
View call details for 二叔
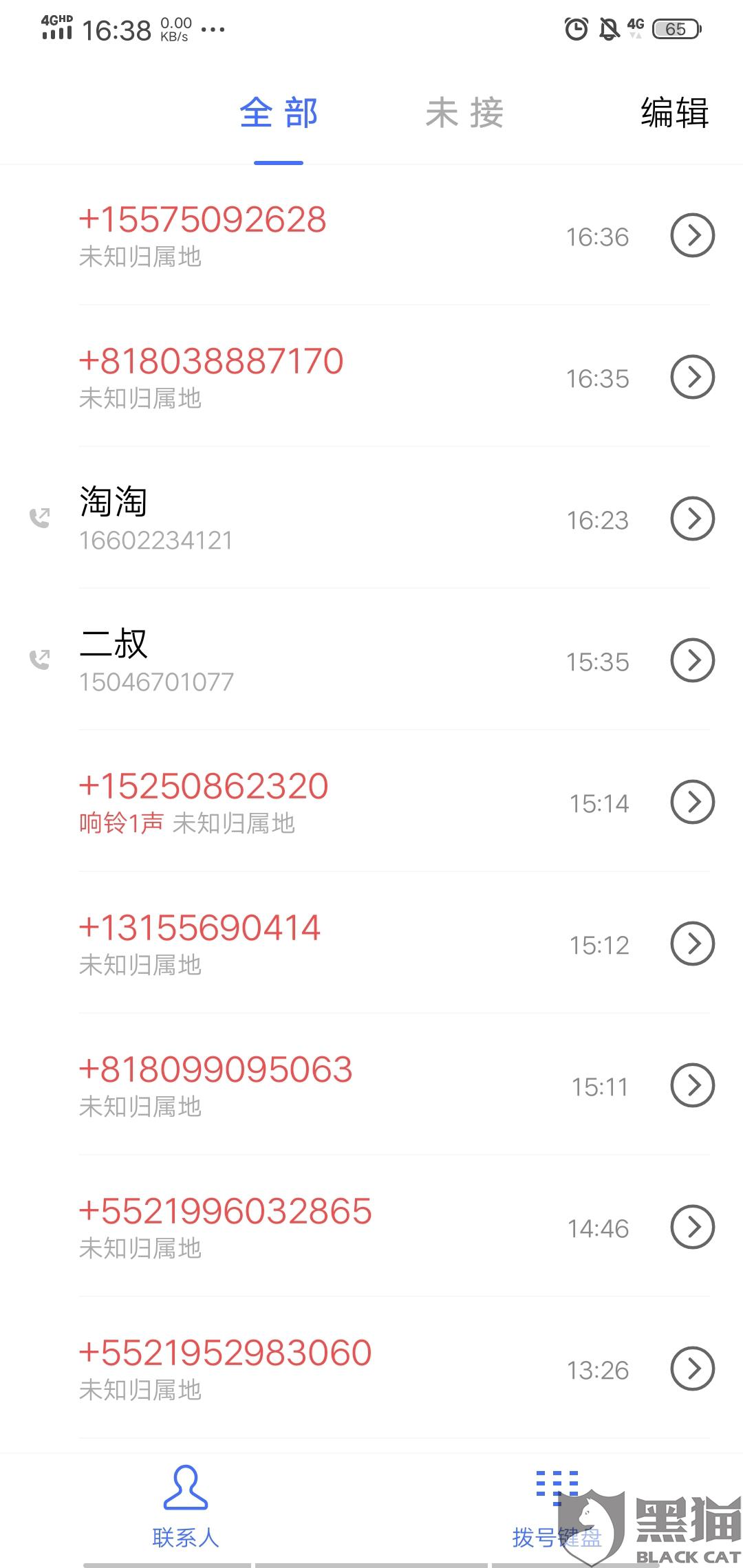[693, 660]
